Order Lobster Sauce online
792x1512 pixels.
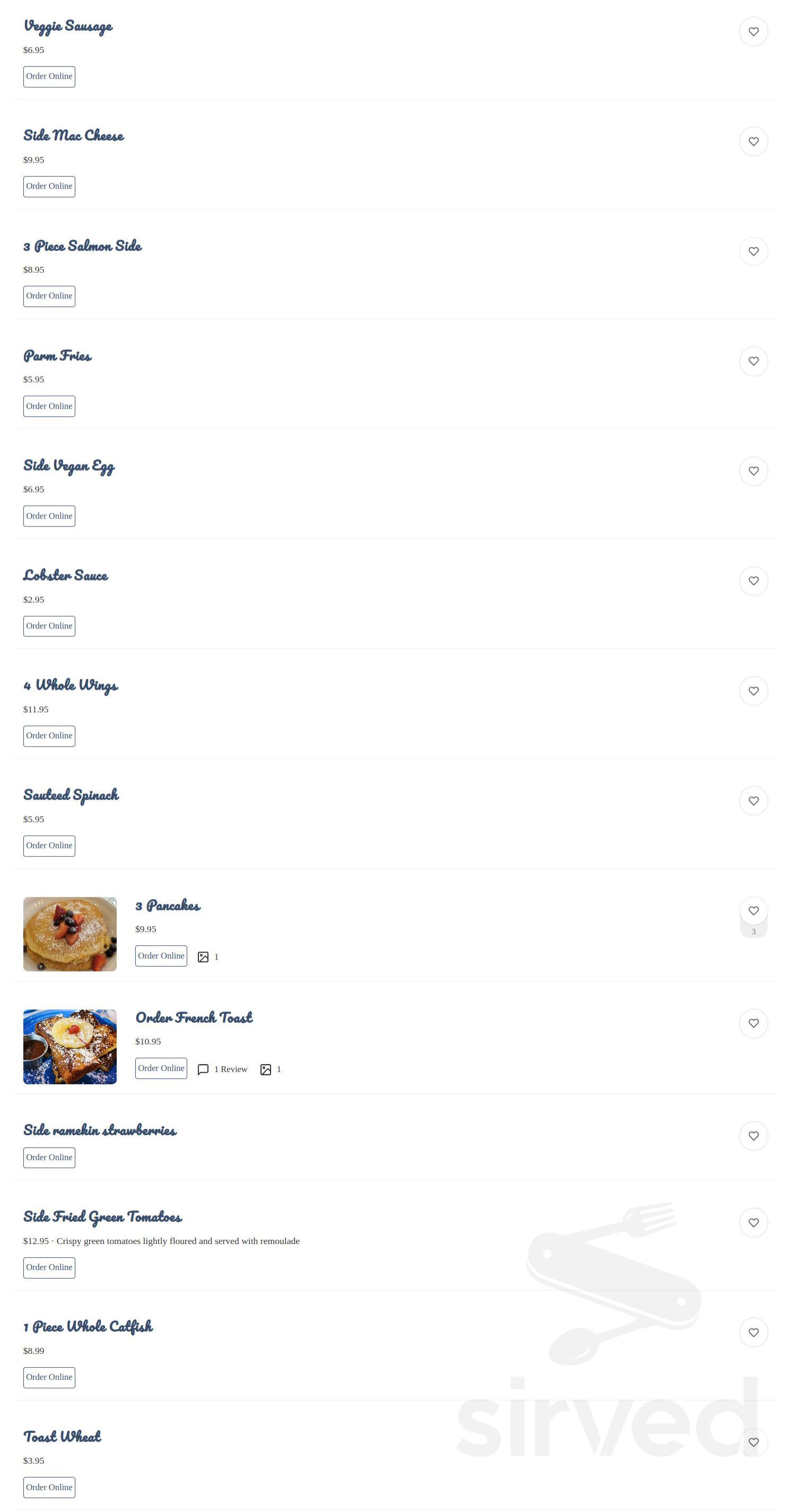coord(49,626)
